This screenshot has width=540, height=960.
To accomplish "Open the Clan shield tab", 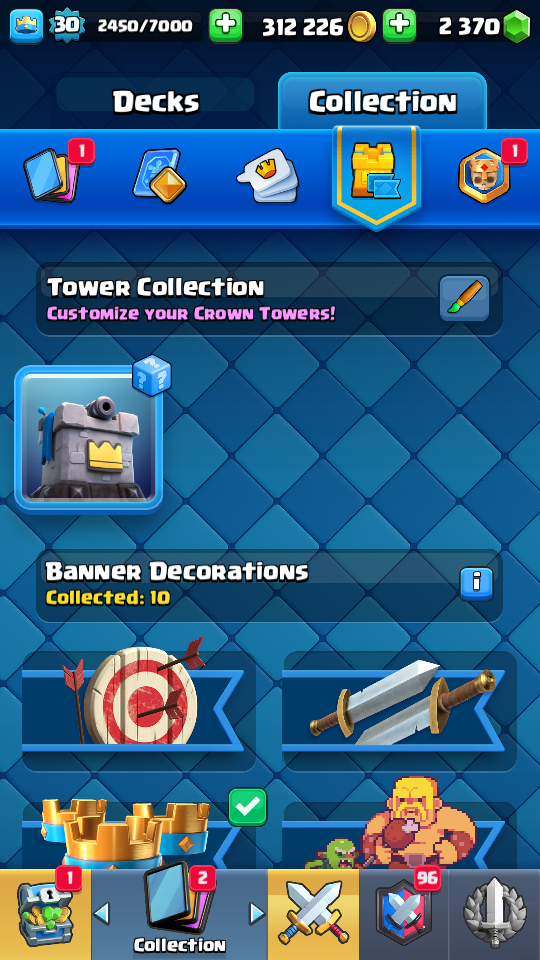I will [404, 915].
